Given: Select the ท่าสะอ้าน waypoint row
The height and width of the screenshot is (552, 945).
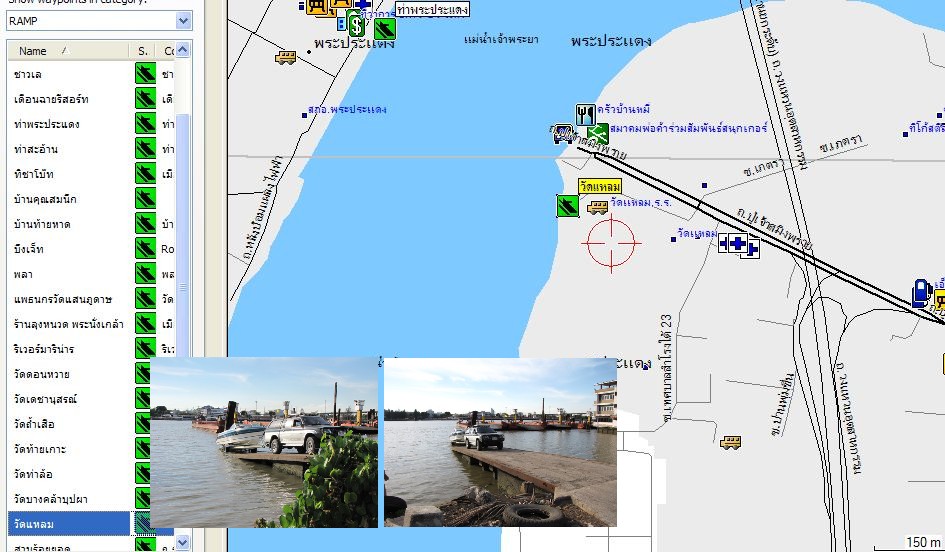Looking at the screenshot, I should click(36, 149).
